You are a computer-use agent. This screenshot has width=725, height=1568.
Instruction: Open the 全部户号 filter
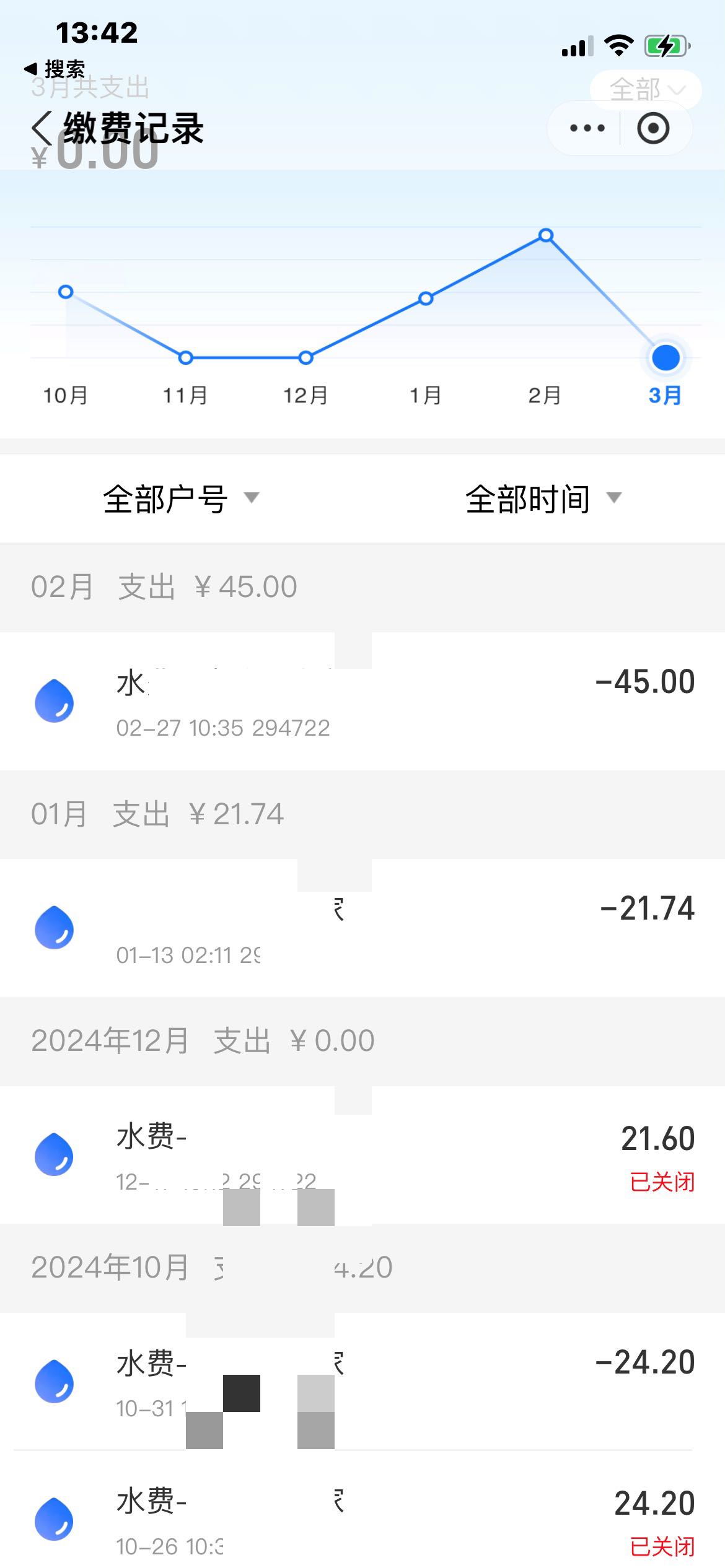[180, 499]
